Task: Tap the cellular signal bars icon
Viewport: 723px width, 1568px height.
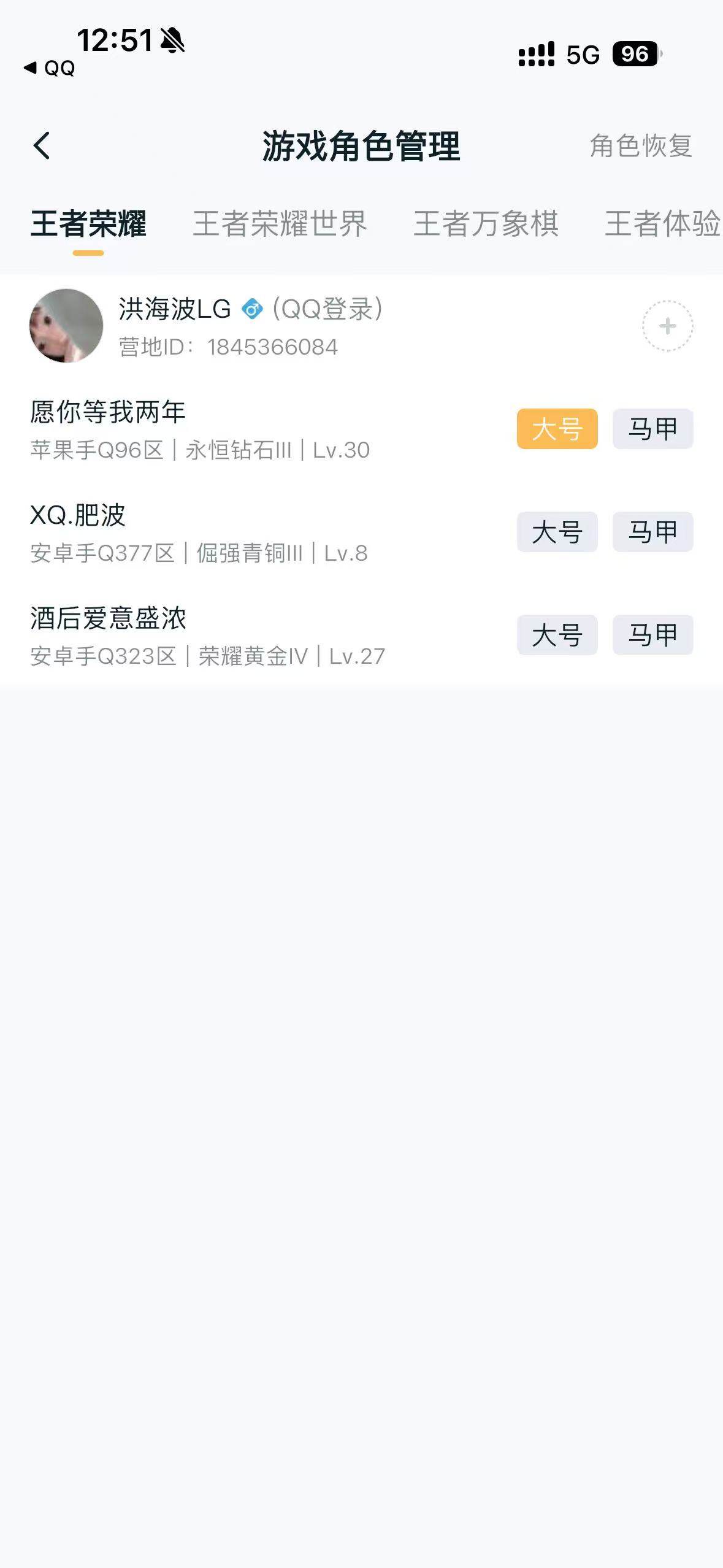Action: [x=536, y=55]
